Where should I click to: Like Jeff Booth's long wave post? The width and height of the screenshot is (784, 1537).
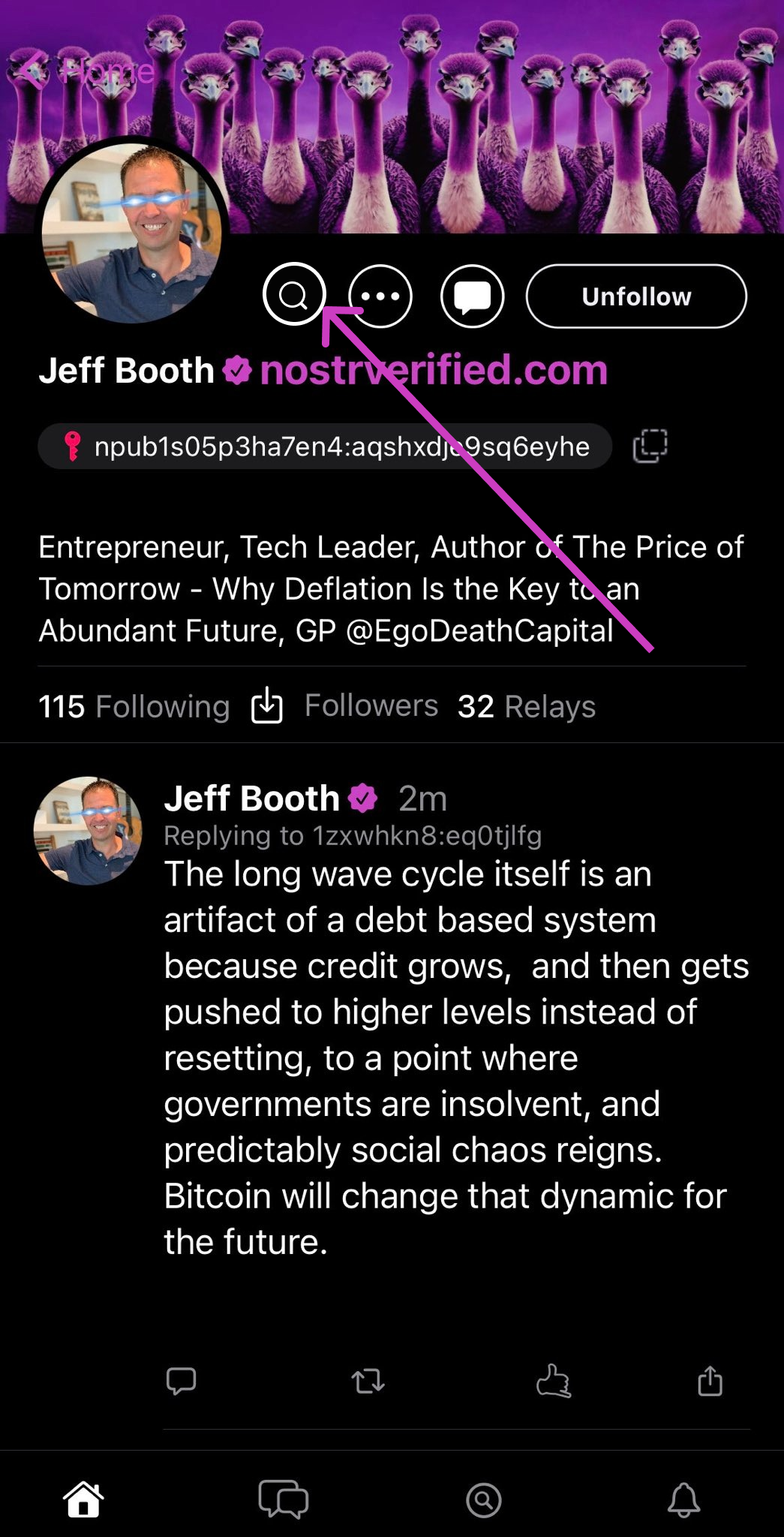pos(554,1381)
